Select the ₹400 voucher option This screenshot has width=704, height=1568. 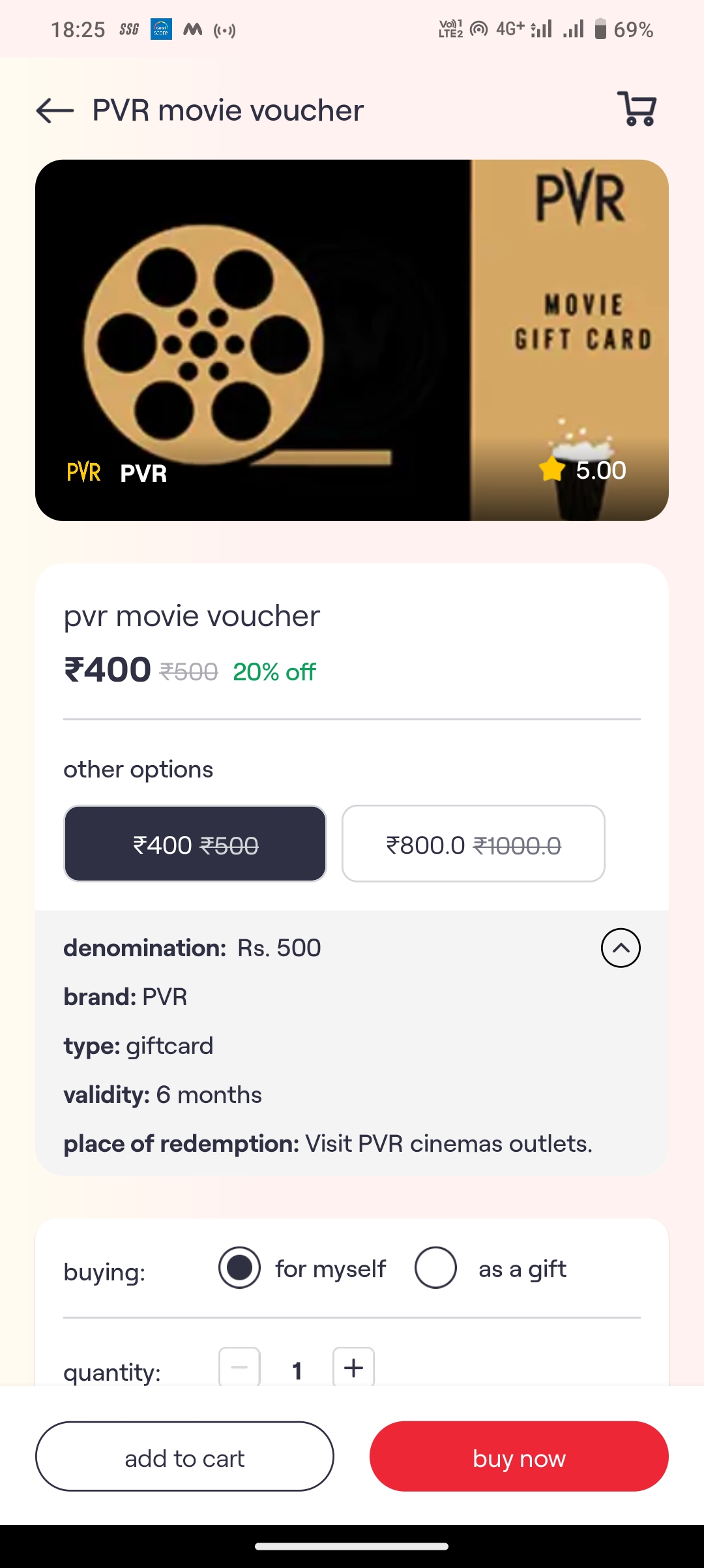click(195, 844)
